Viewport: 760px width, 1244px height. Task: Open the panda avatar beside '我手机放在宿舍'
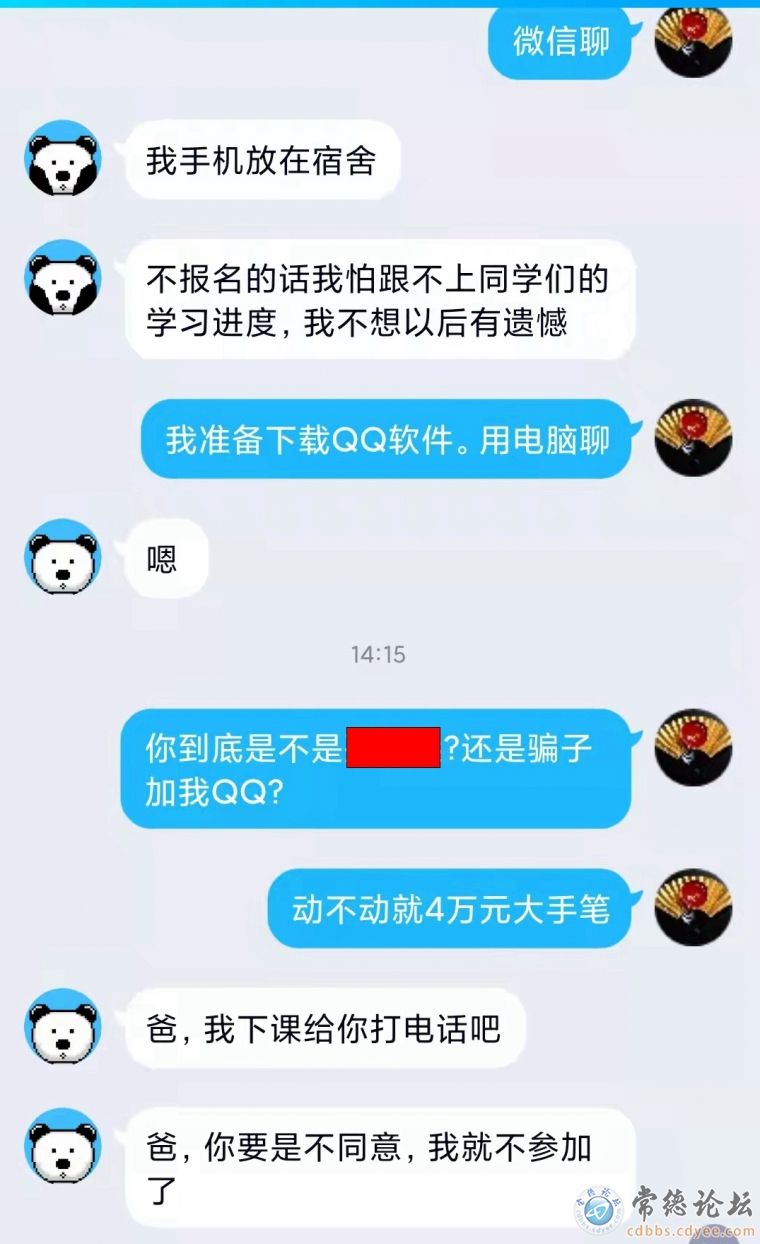62,159
